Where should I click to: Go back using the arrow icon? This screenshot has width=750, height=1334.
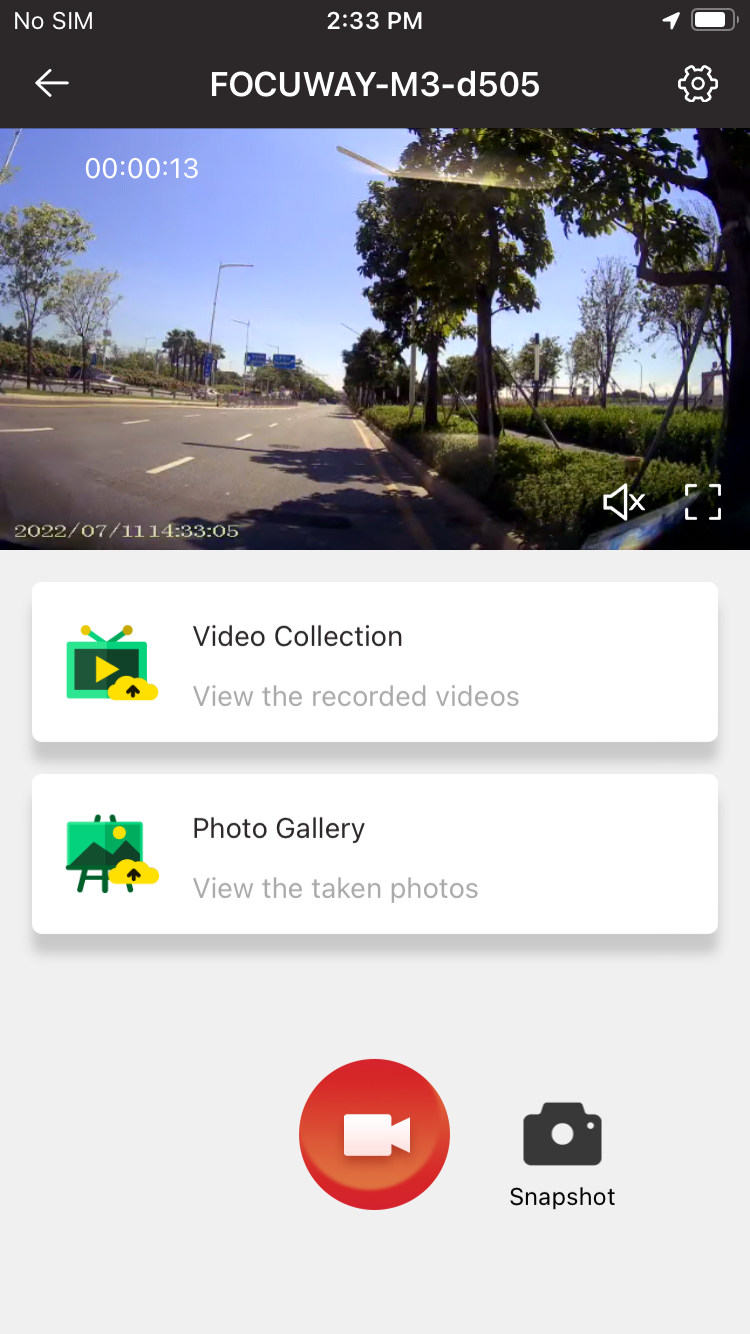(52, 84)
